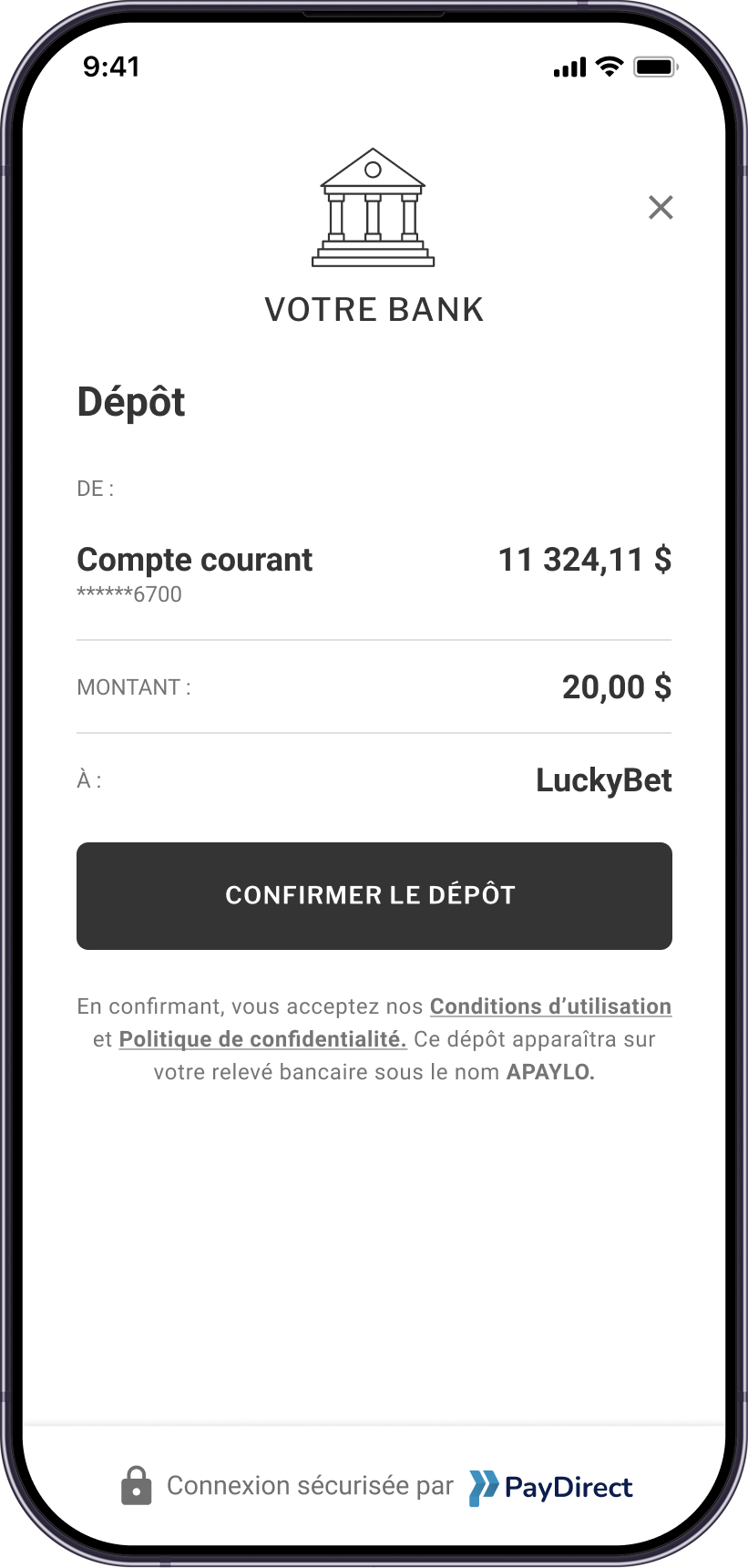Click the X icon to dismiss the deposit screen
The image size is (748, 1568).
click(661, 208)
